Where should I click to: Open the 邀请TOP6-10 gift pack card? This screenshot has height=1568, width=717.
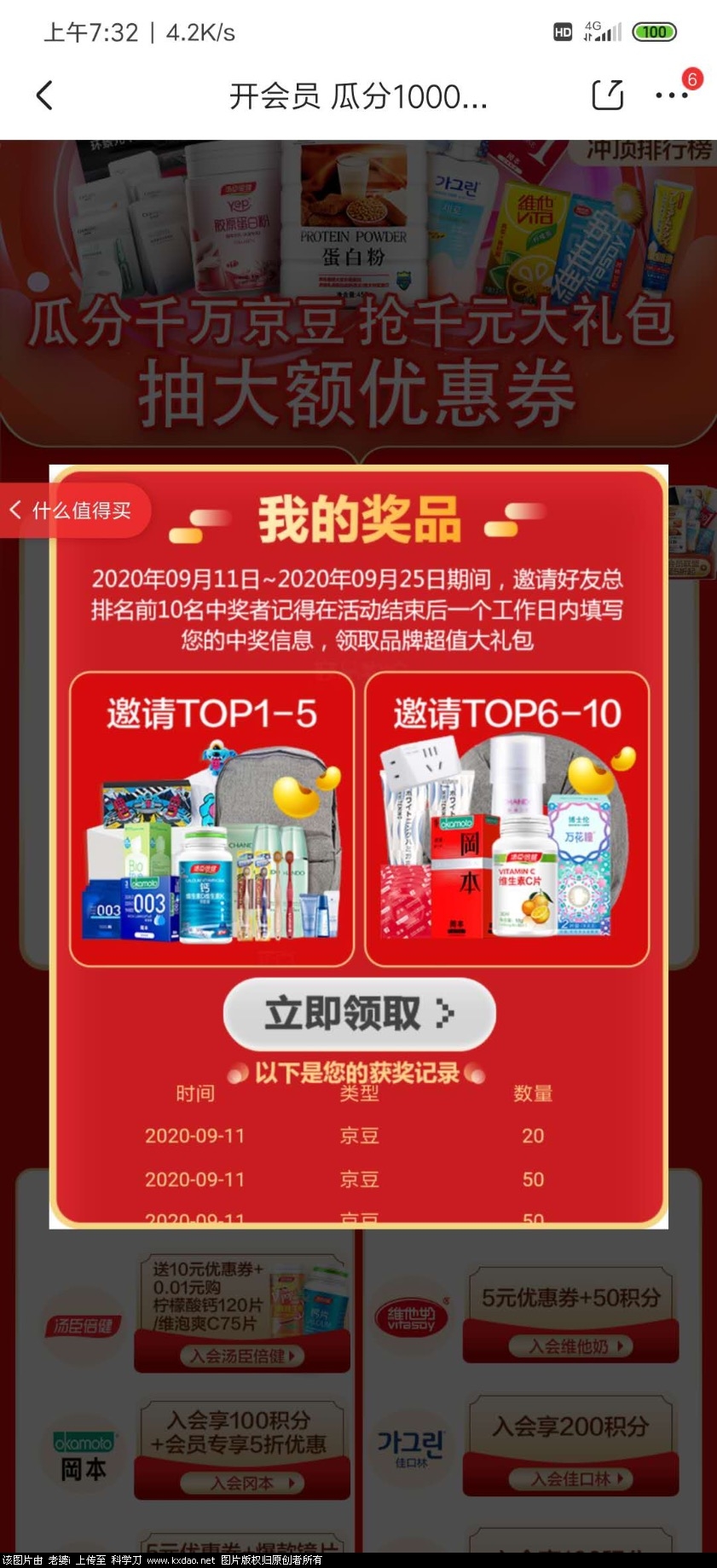click(x=506, y=819)
